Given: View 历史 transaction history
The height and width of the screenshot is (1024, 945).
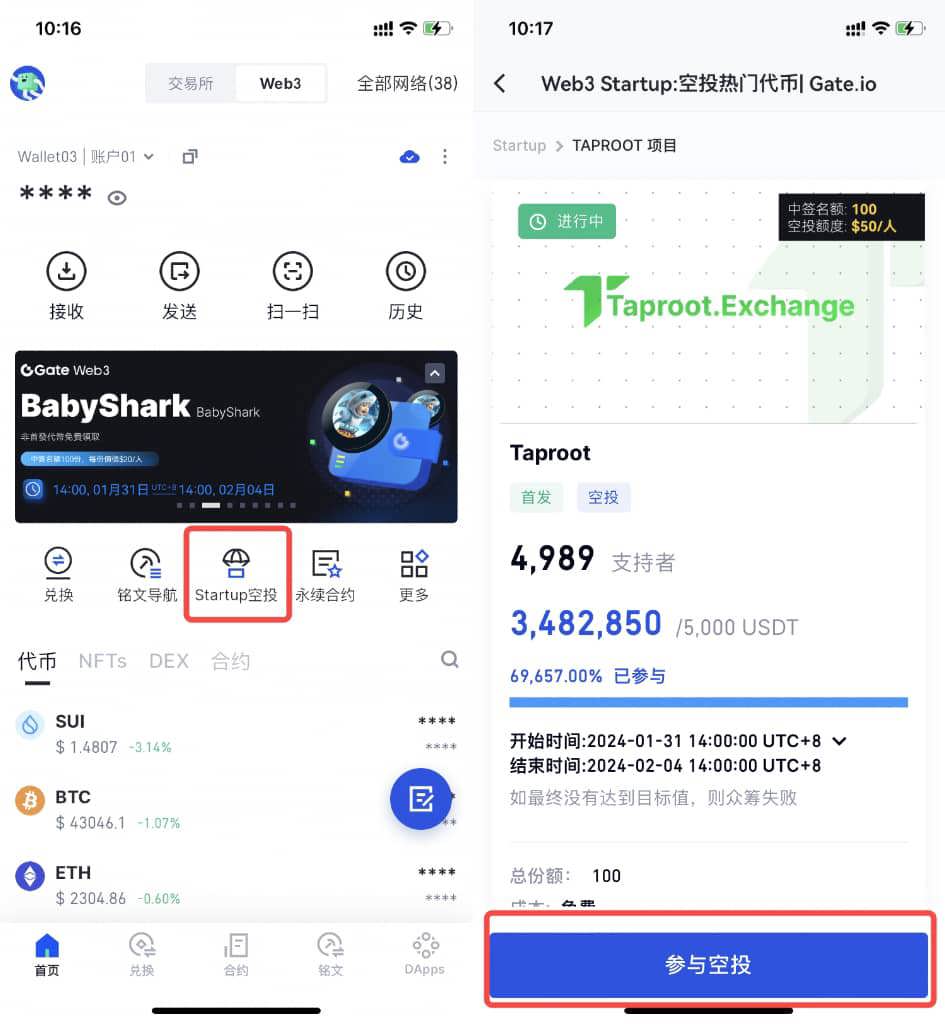Looking at the screenshot, I should tap(405, 286).
